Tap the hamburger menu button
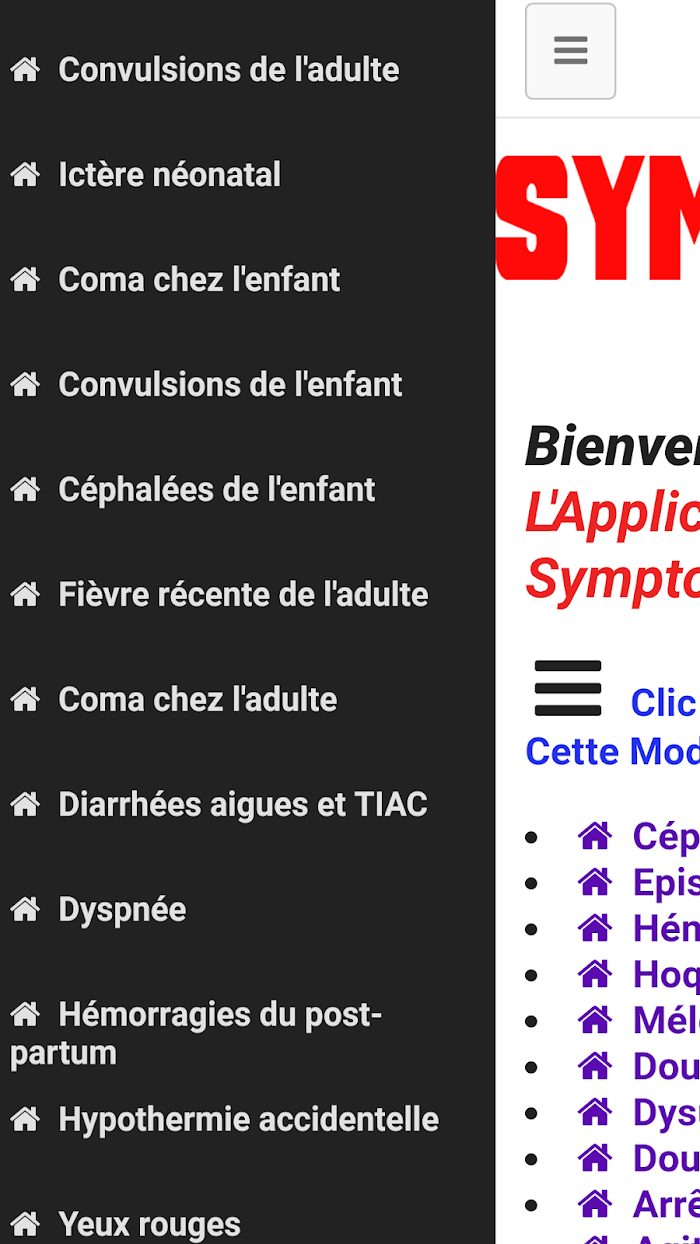This screenshot has height=1244, width=700. pyautogui.click(x=570, y=51)
